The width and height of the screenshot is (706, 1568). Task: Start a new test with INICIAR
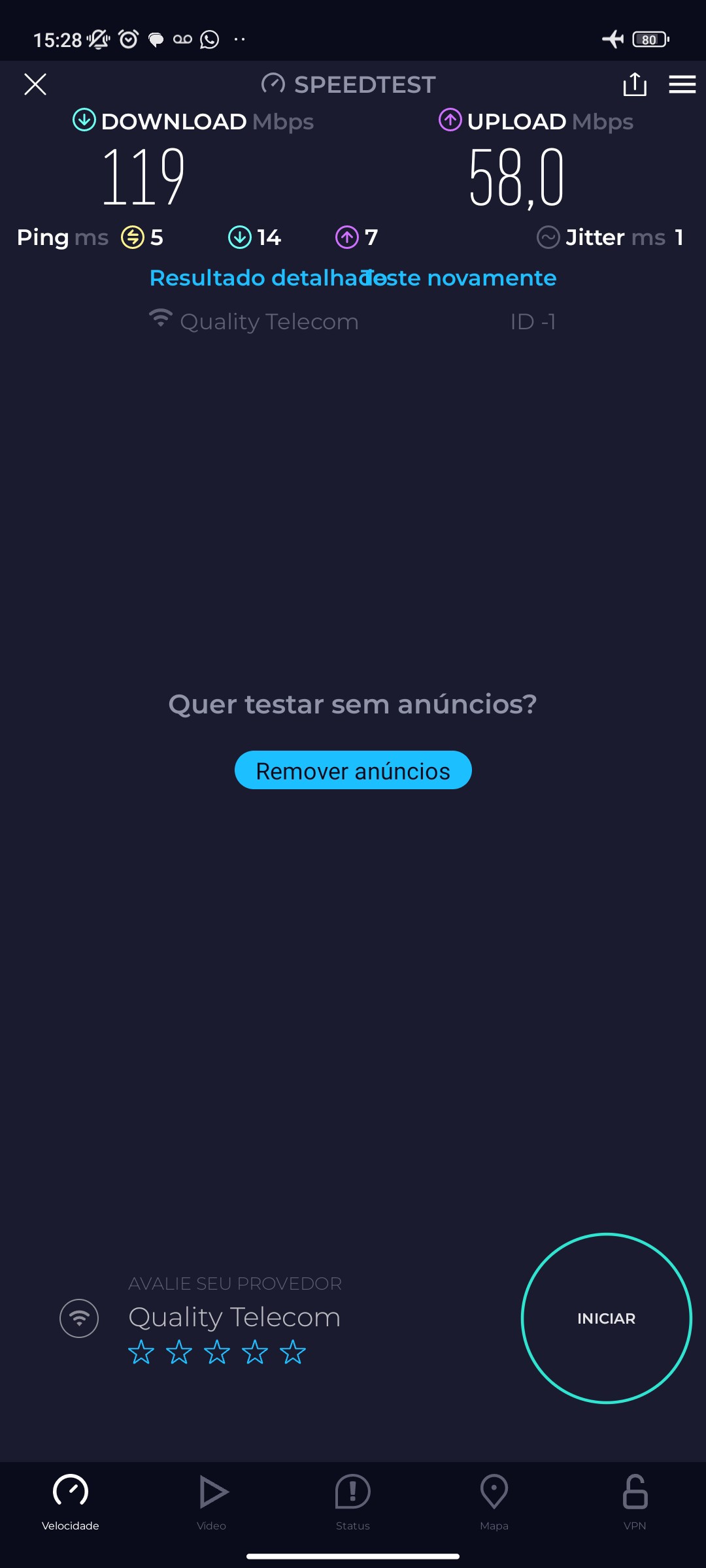(x=606, y=1318)
